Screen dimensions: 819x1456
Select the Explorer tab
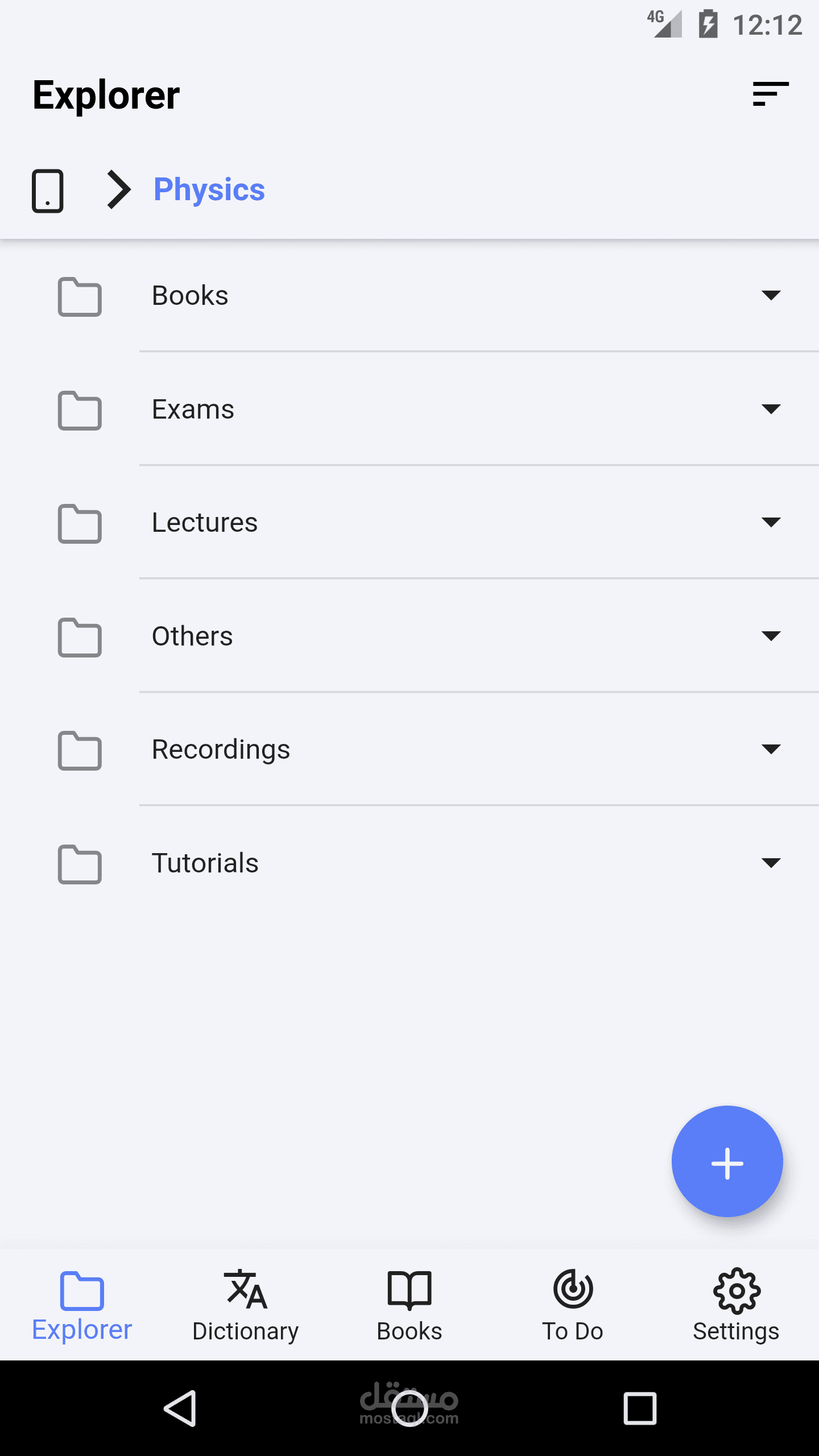tap(82, 1305)
